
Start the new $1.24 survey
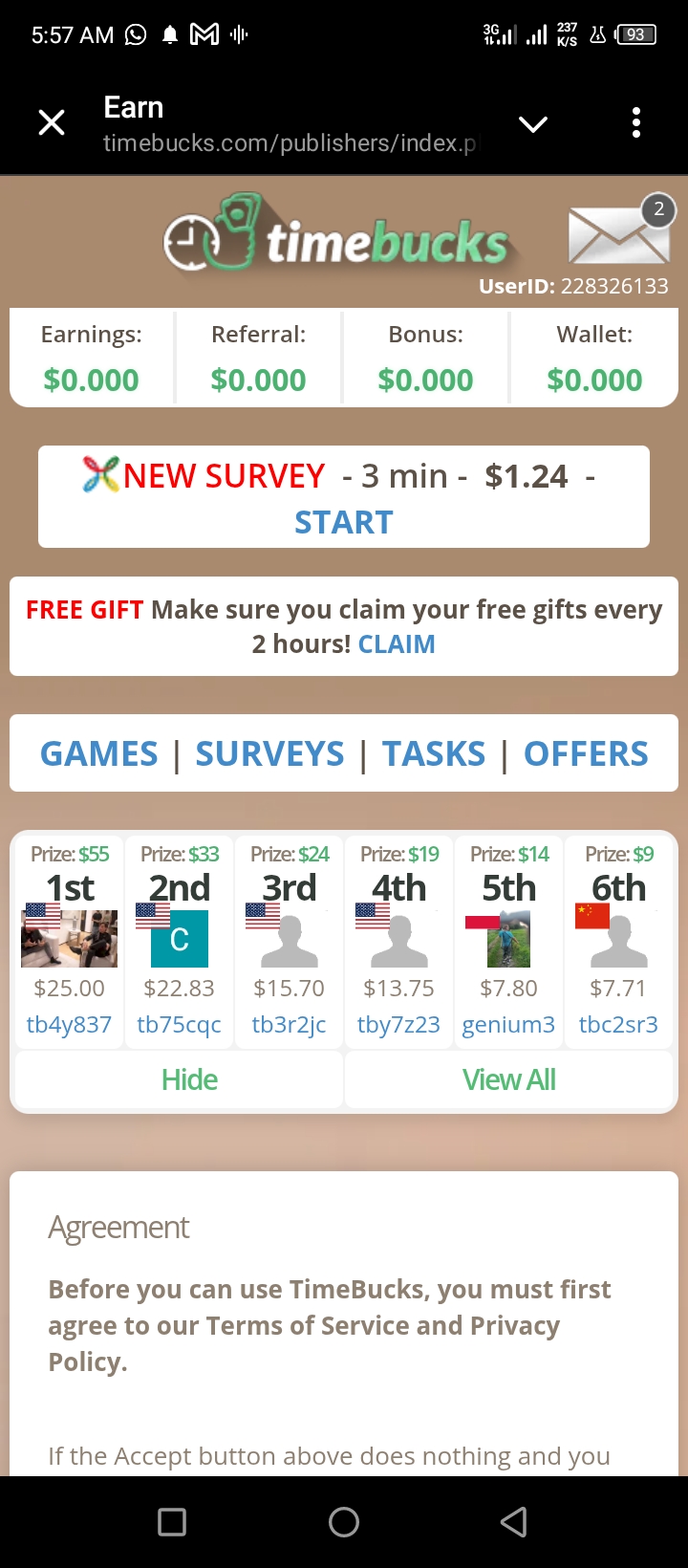pos(343,522)
